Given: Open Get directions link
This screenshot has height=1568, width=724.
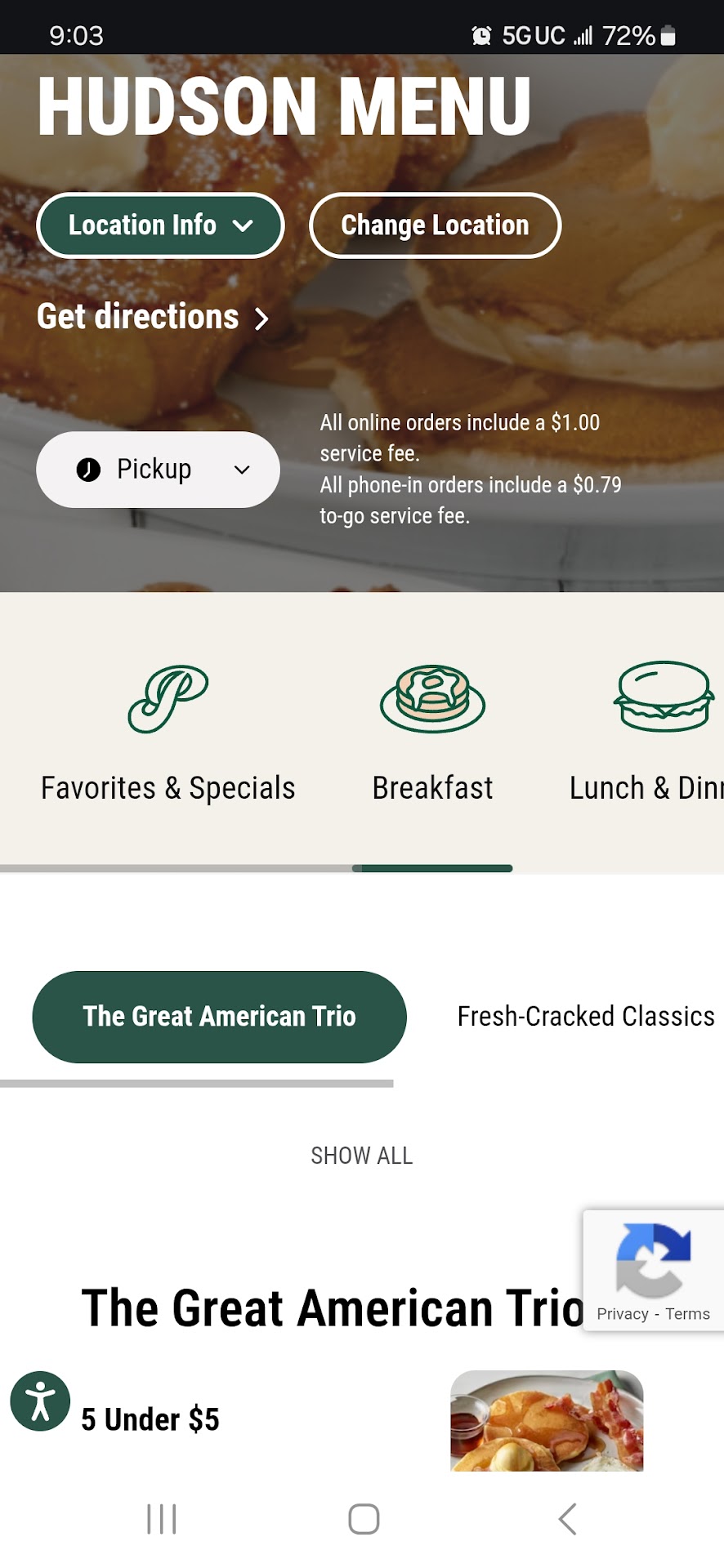Looking at the screenshot, I should [x=153, y=317].
